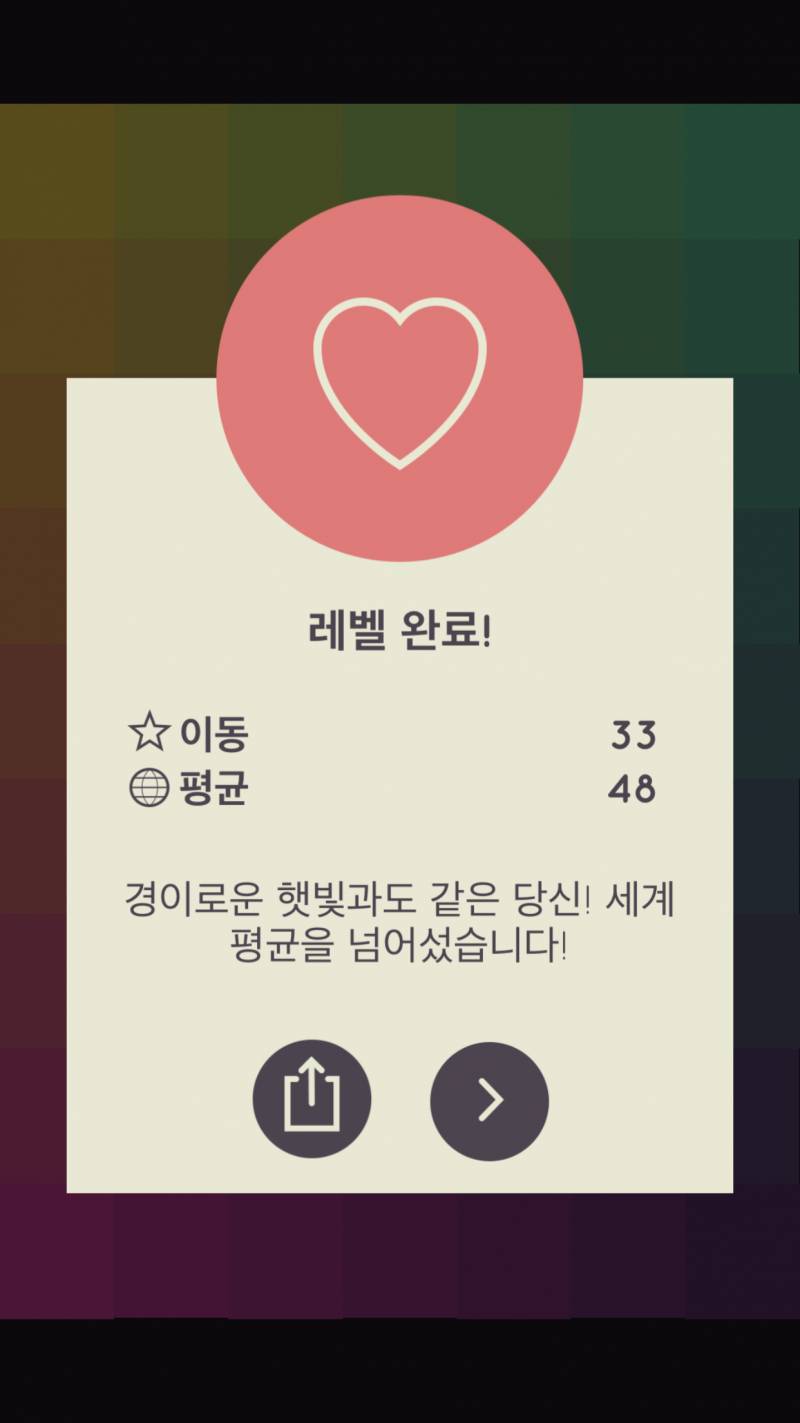The image size is (800, 1423).
Task: Click the heart outline inside the circle
Action: click(399, 380)
